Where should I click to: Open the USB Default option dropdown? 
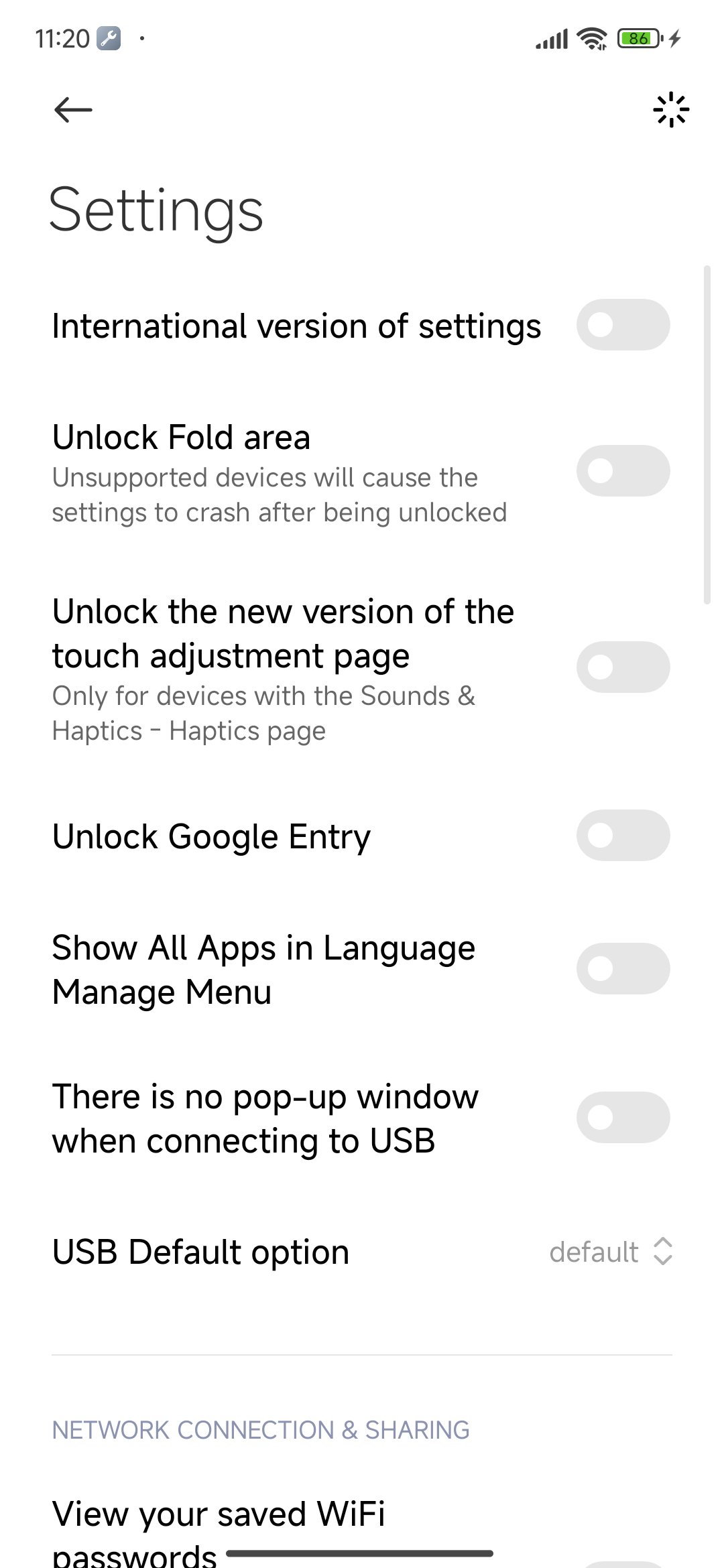click(x=610, y=1252)
